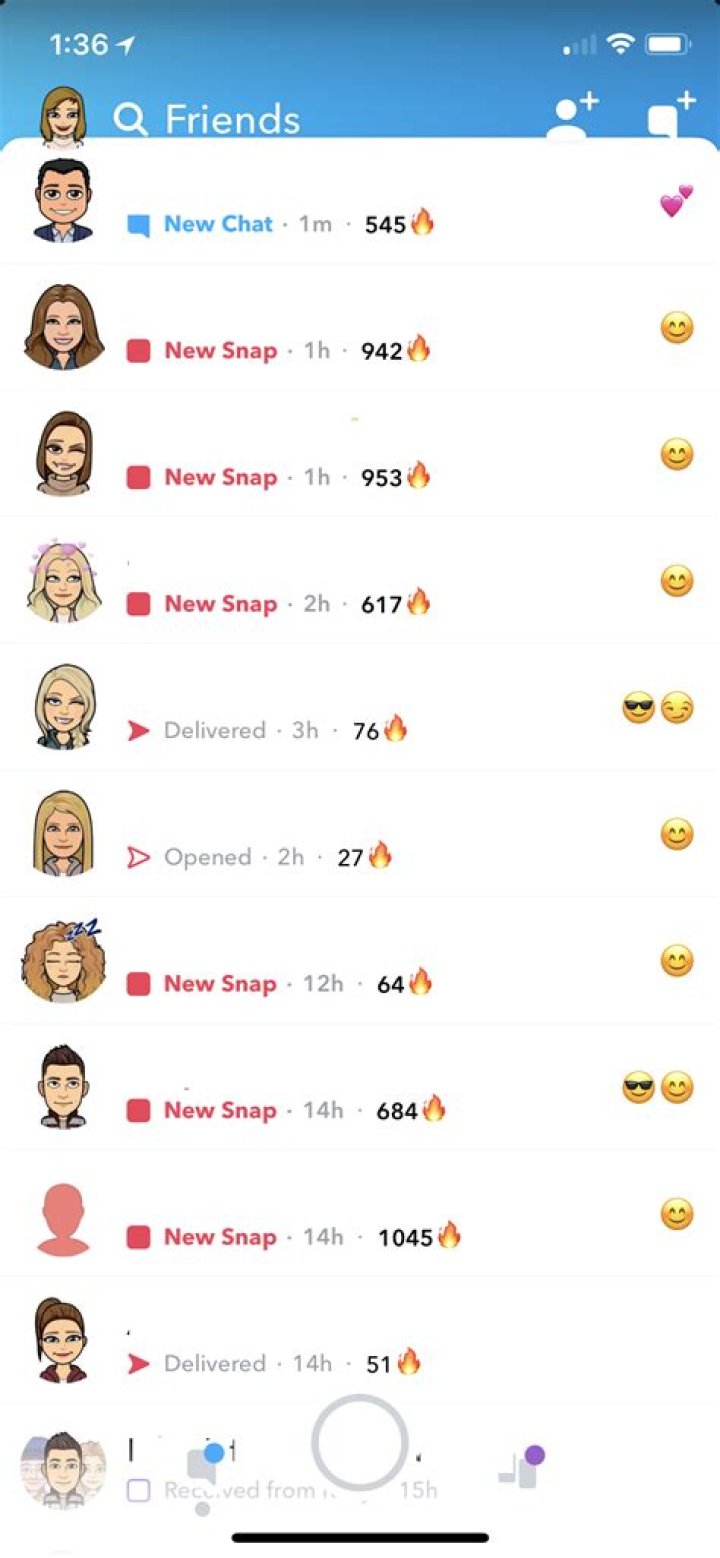Tap the camera shutter circle
Image resolution: width=720 pixels, height=1558 pixels.
coord(359,1443)
